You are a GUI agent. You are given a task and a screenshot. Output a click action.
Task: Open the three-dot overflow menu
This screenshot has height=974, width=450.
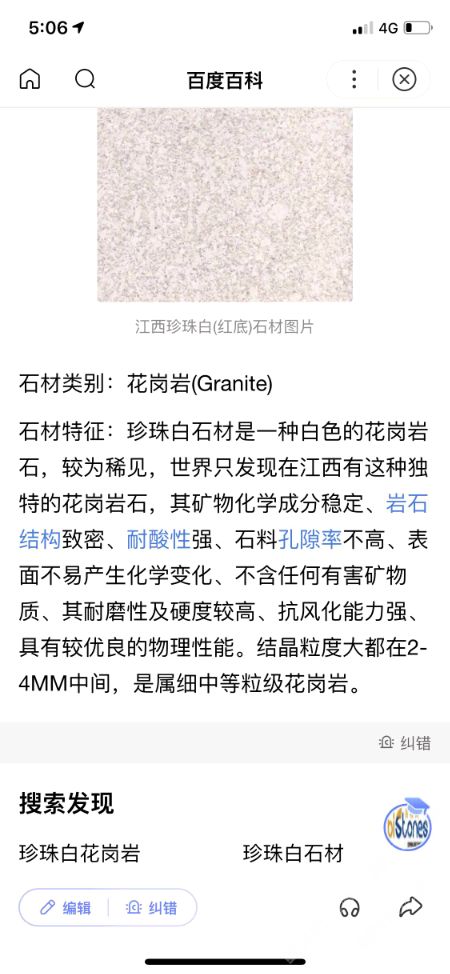coord(354,80)
